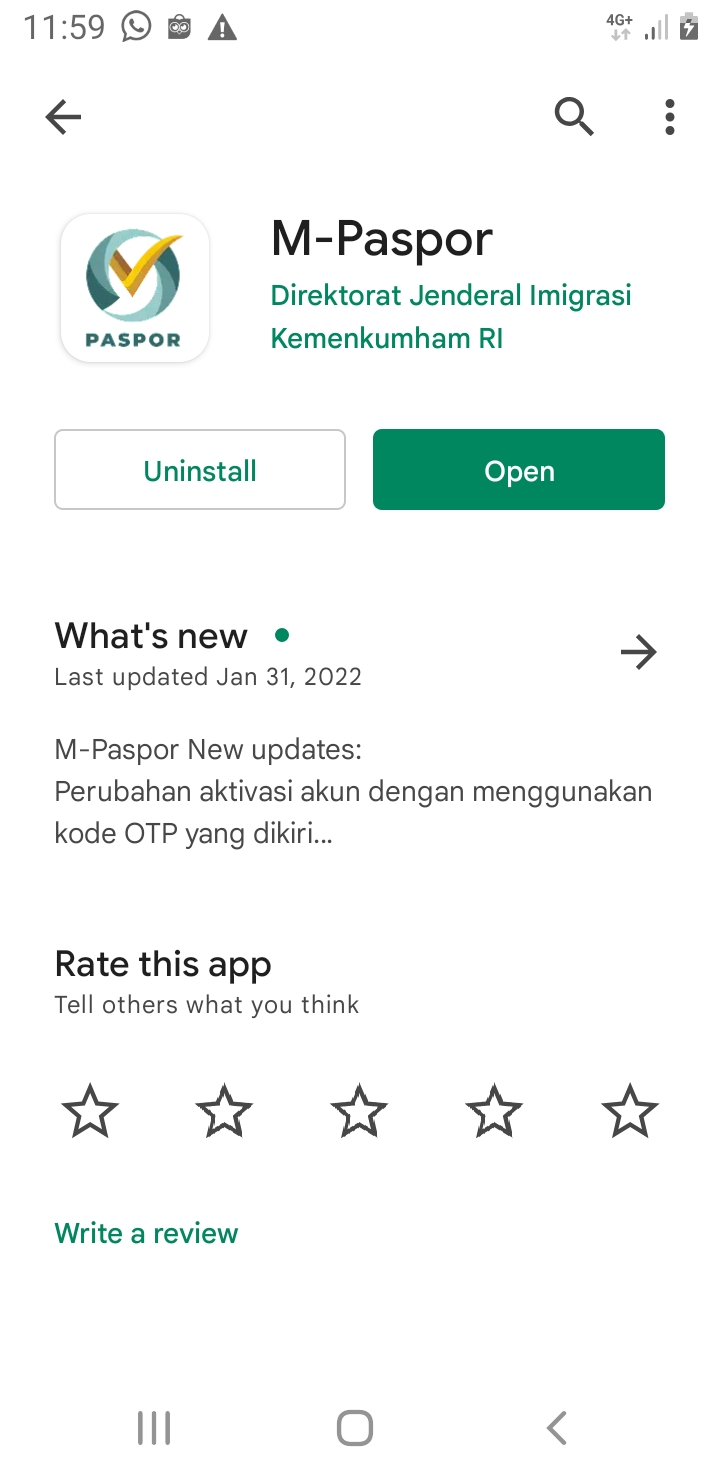Open the three-dot overflow menu

tap(670, 117)
